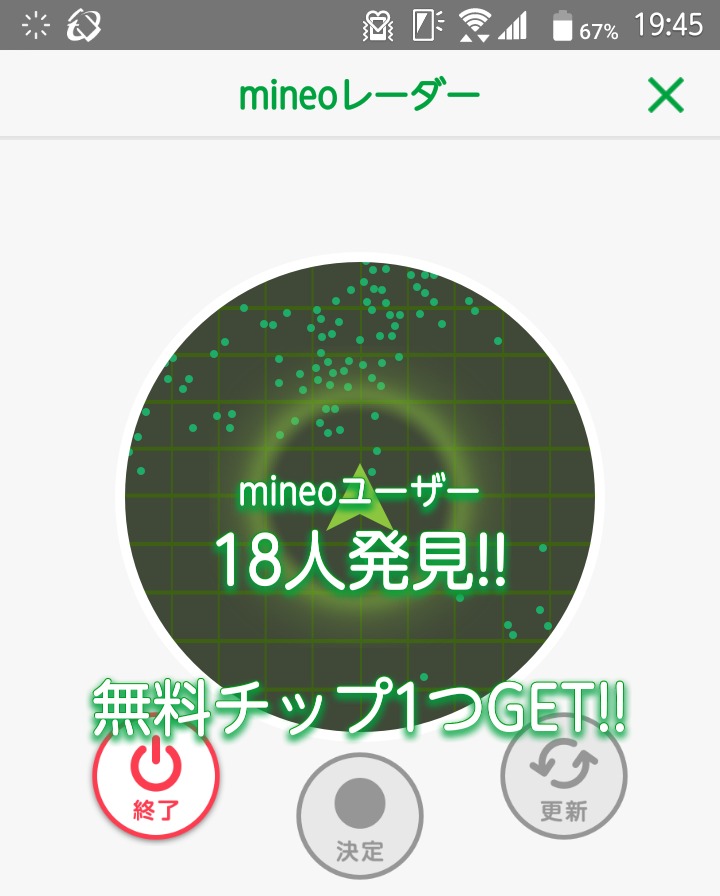The image size is (720, 896).
Task: Refresh the radar with 更新
Action: coord(564,775)
